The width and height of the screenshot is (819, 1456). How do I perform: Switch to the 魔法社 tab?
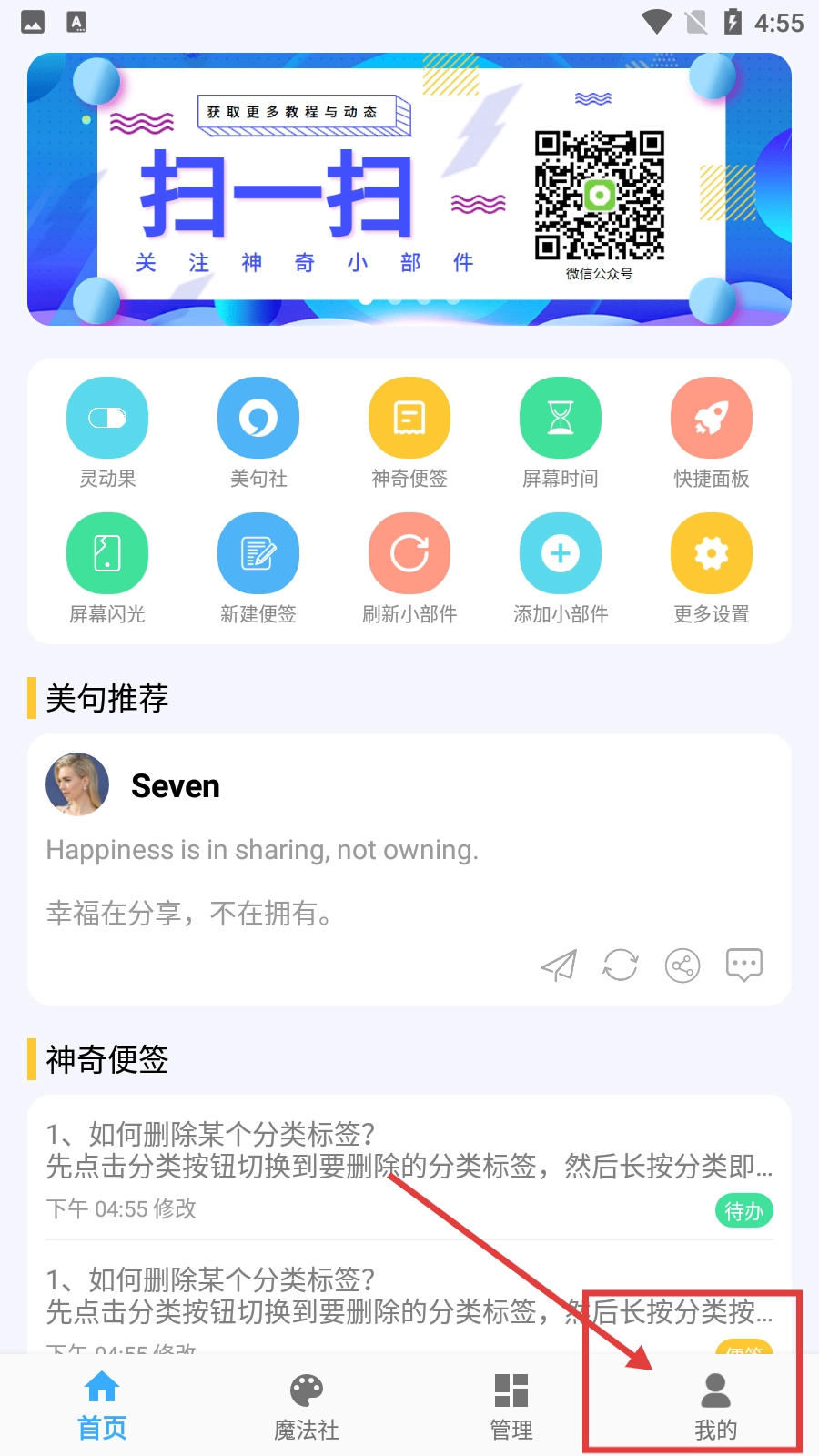click(307, 1406)
